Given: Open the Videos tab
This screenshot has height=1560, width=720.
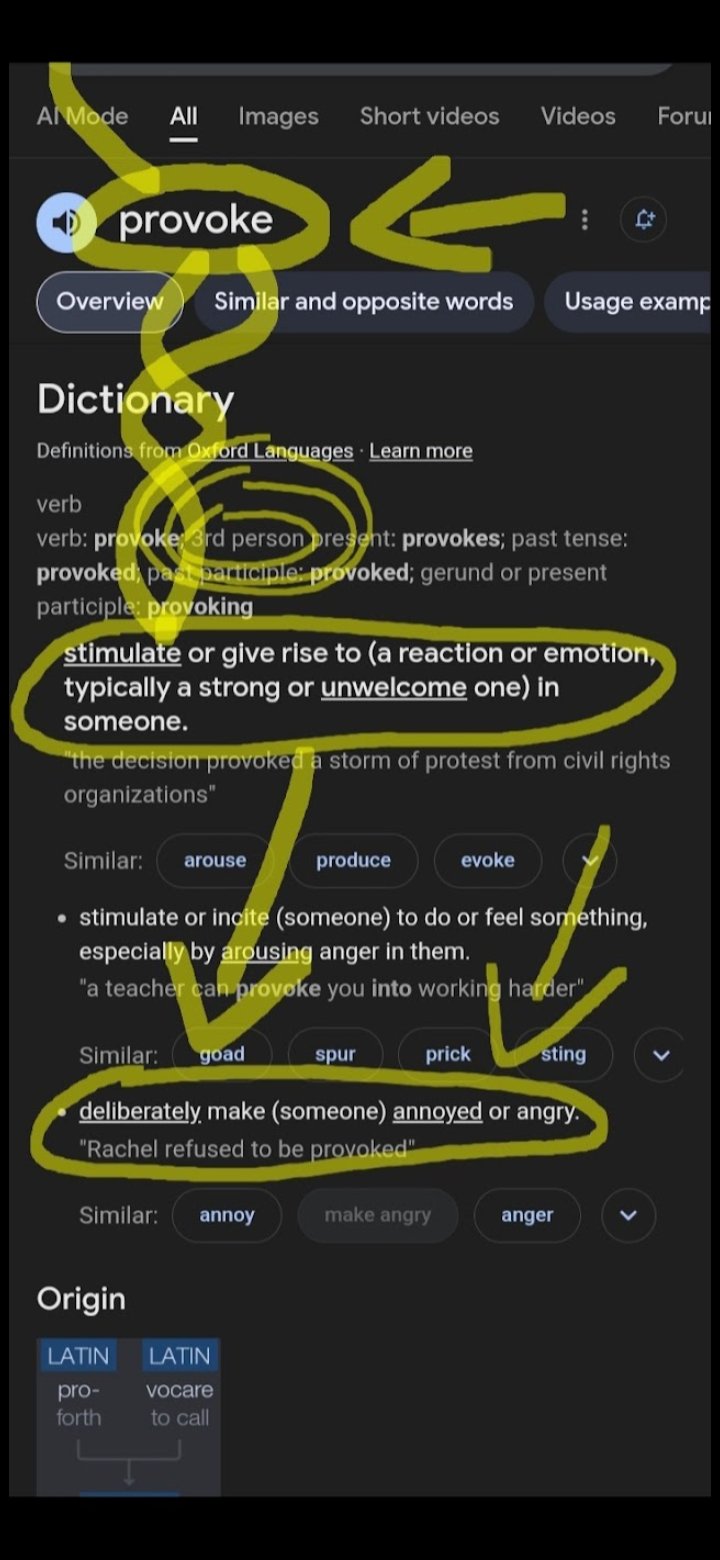Looking at the screenshot, I should 578,116.
